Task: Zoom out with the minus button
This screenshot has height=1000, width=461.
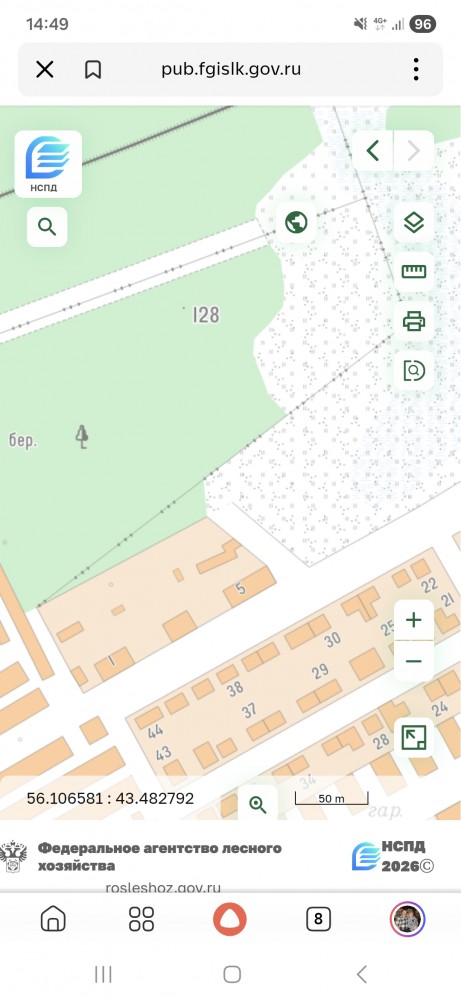Action: (414, 661)
